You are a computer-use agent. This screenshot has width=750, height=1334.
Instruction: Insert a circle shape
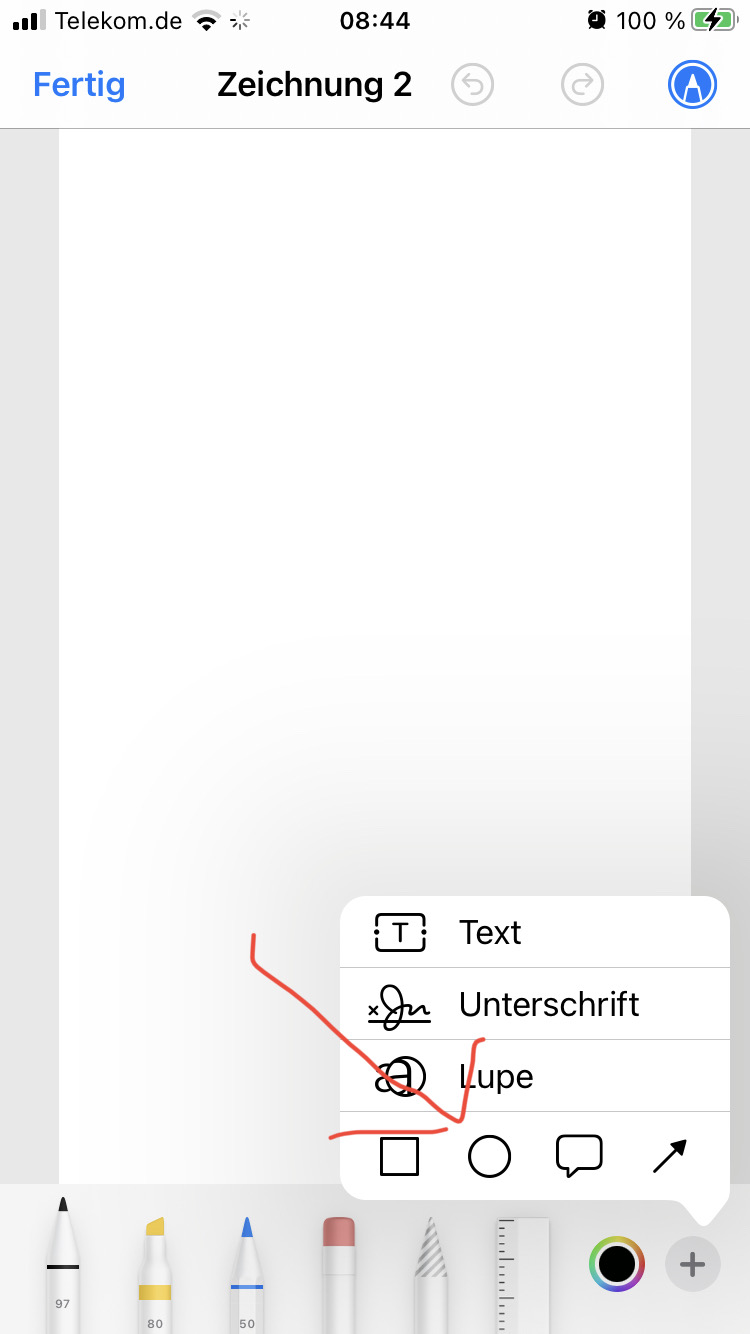[489, 1157]
